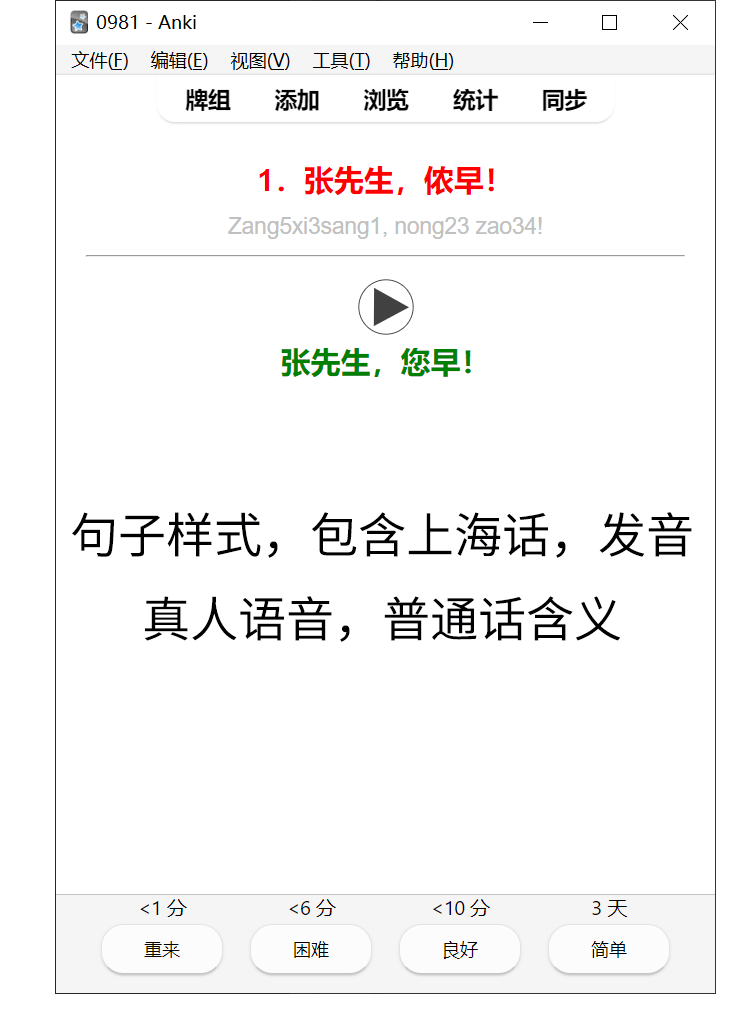Screen dimensions: 750x1030
Task: Open the 文件(F) menu
Action: pyautogui.click(x=100, y=60)
